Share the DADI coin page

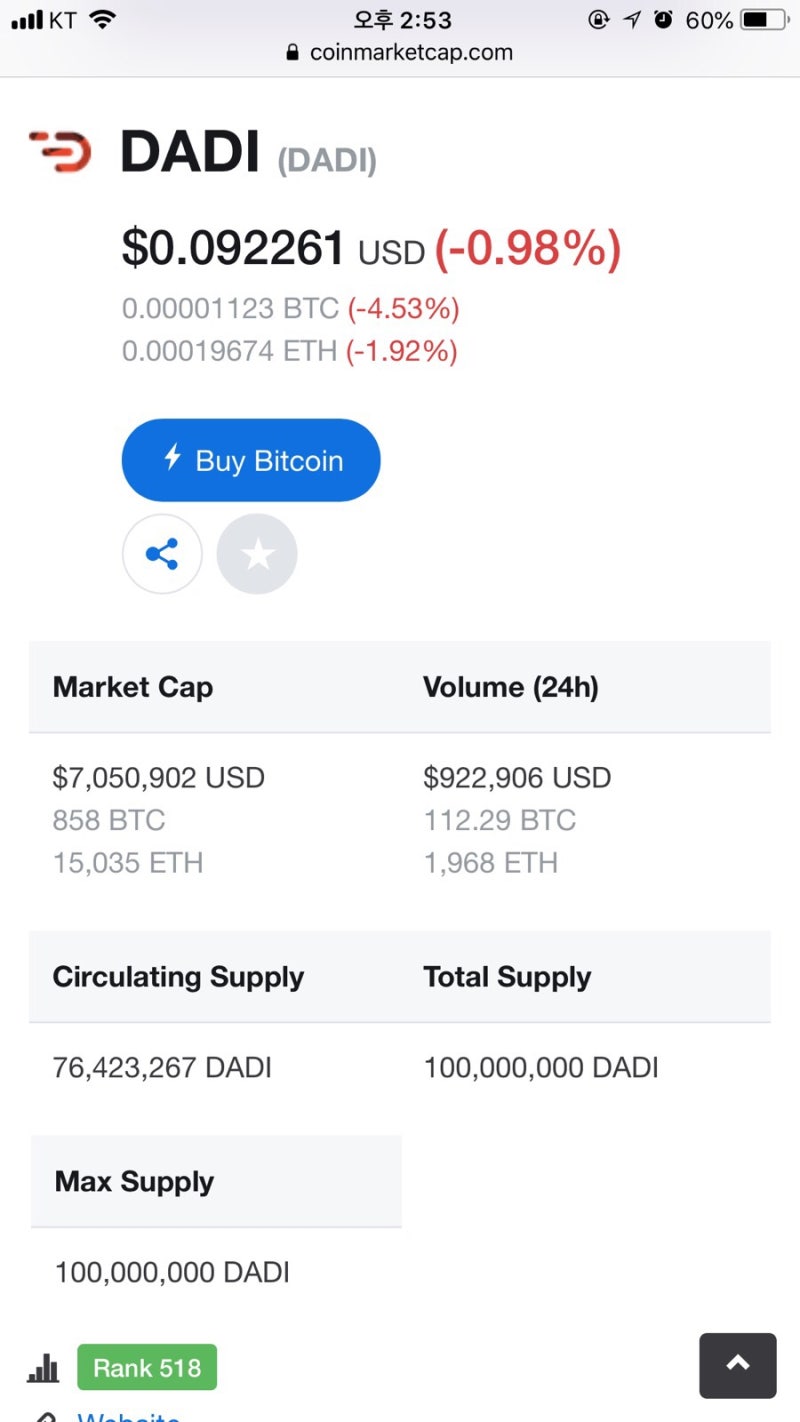point(162,554)
